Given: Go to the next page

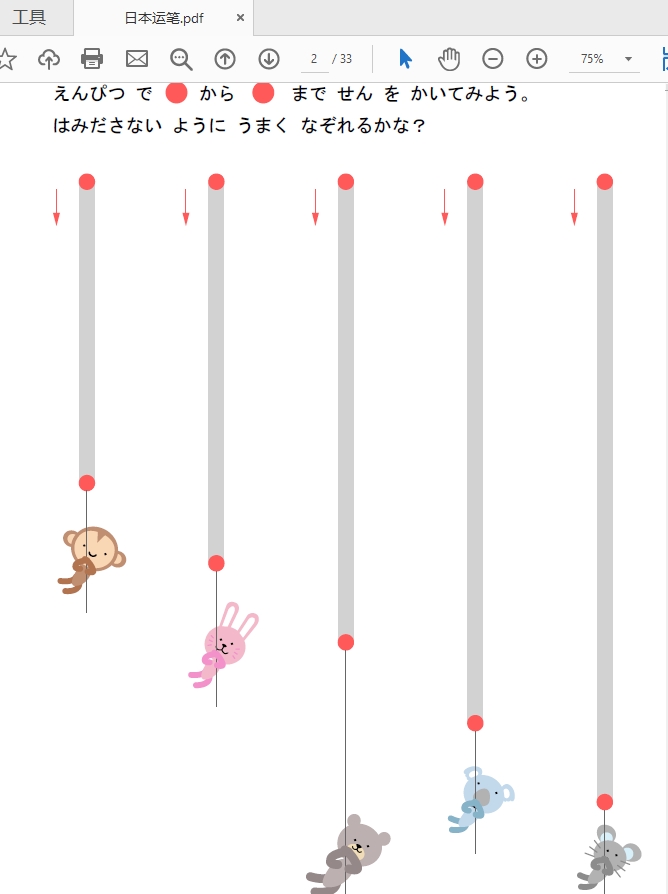Looking at the screenshot, I should (x=268, y=59).
